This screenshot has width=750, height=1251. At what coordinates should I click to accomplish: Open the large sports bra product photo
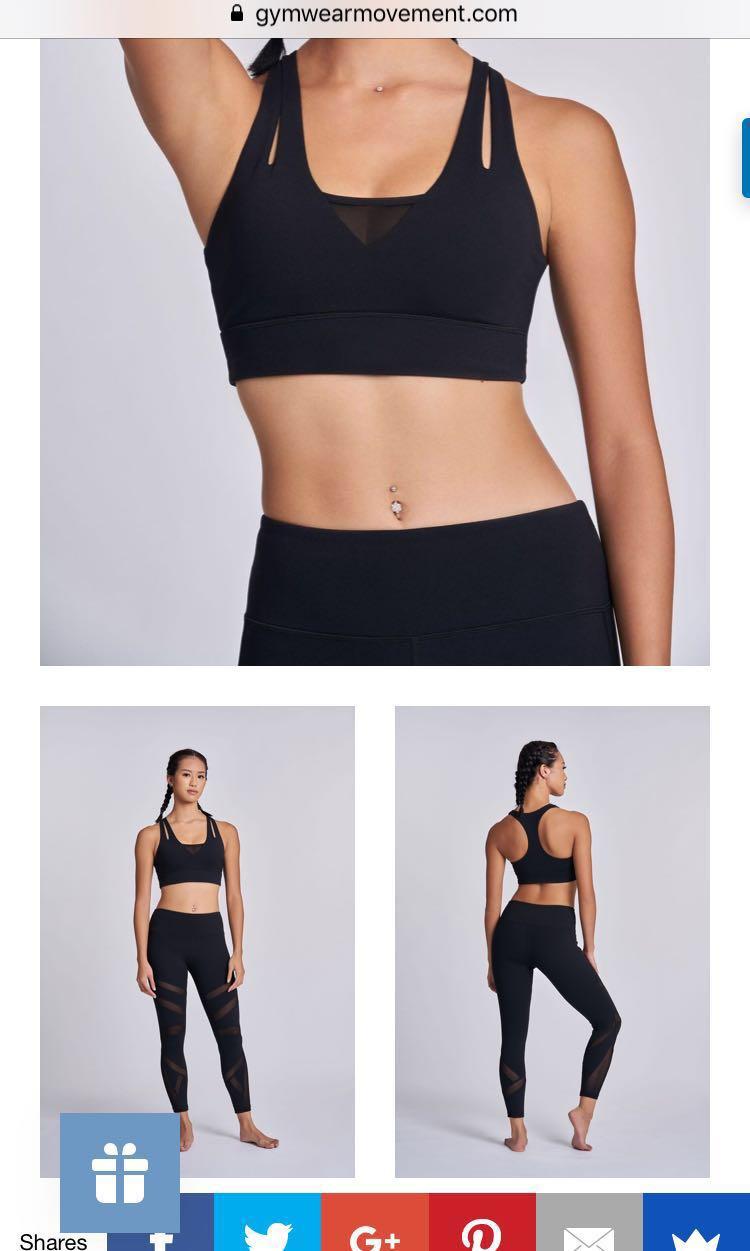375,350
